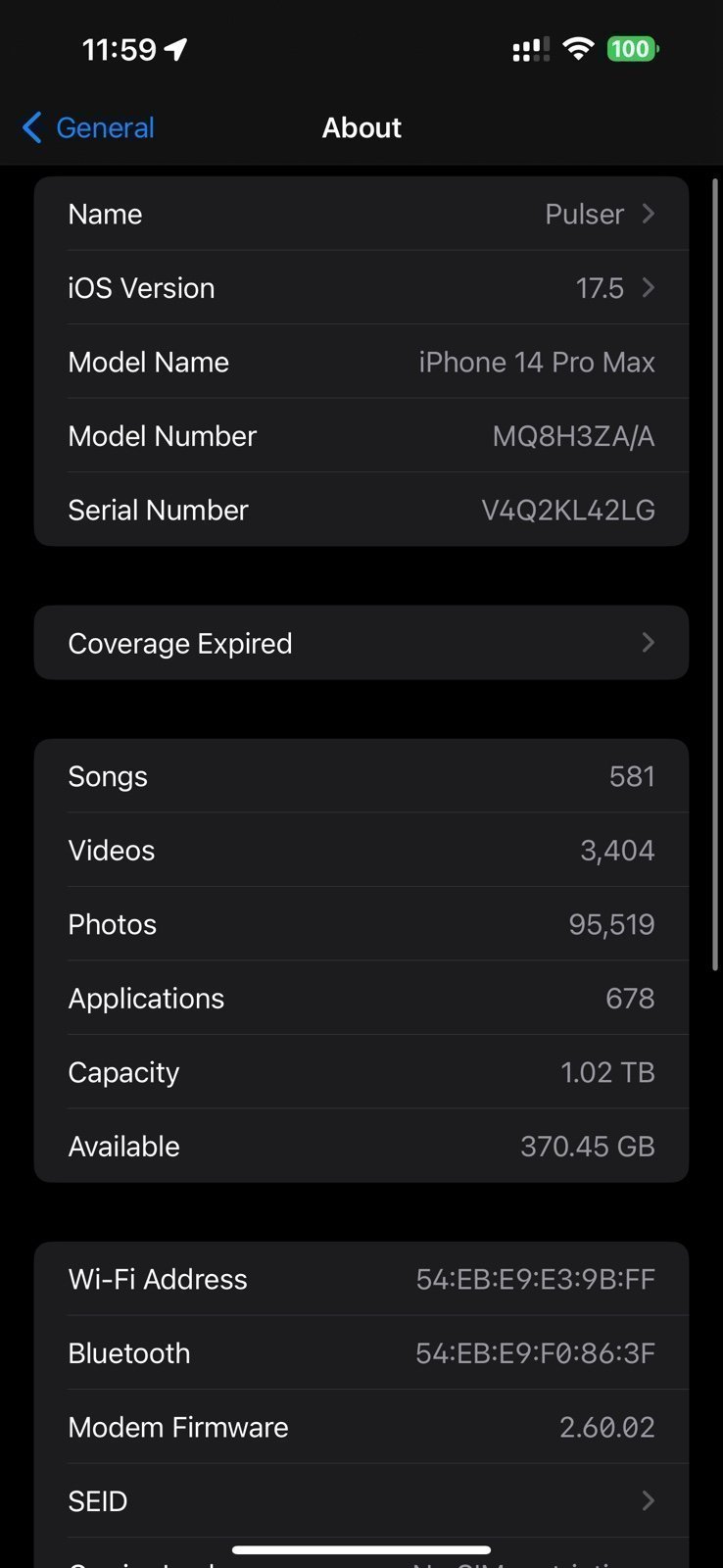
Task: Open SEID details via its chevron
Action: click(647, 1500)
